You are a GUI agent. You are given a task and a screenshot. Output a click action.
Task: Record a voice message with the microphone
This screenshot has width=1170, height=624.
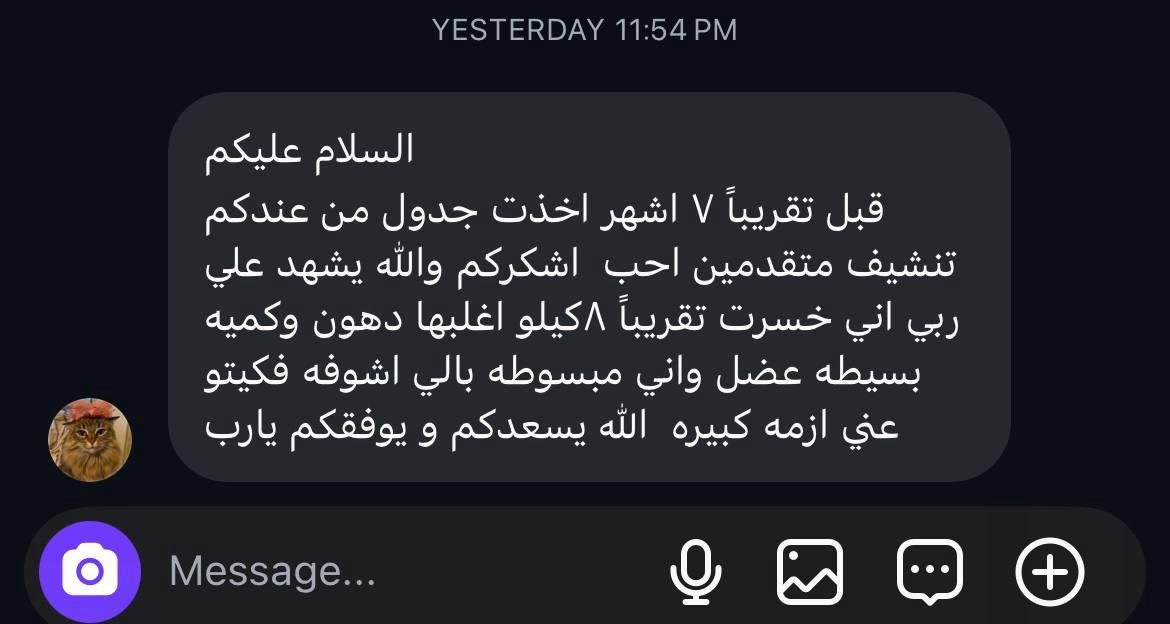click(x=695, y=571)
